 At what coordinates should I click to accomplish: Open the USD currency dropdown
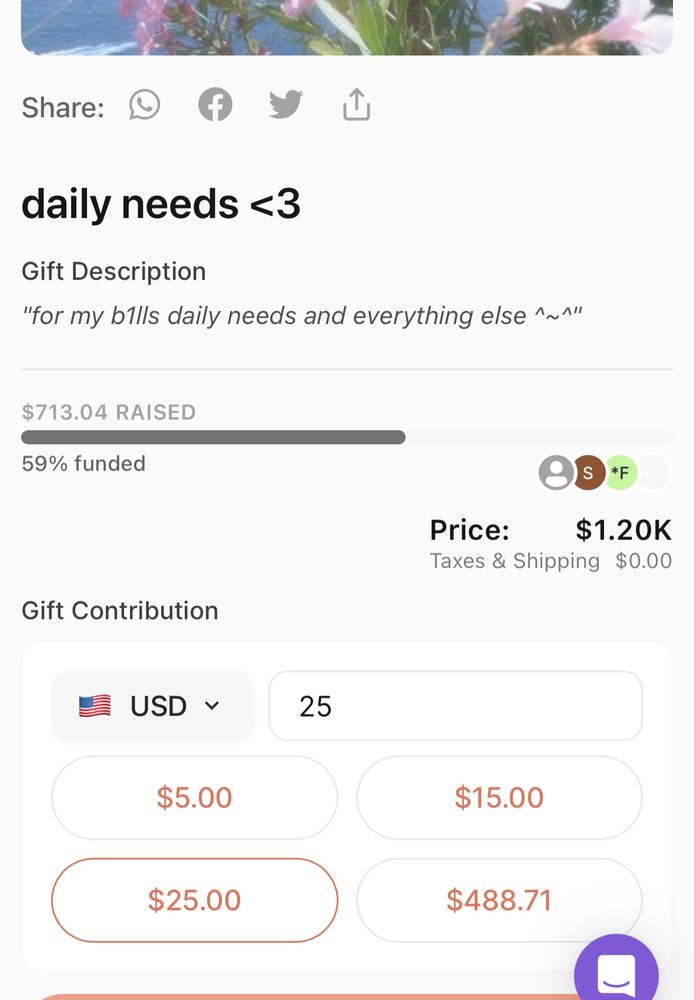coord(152,705)
